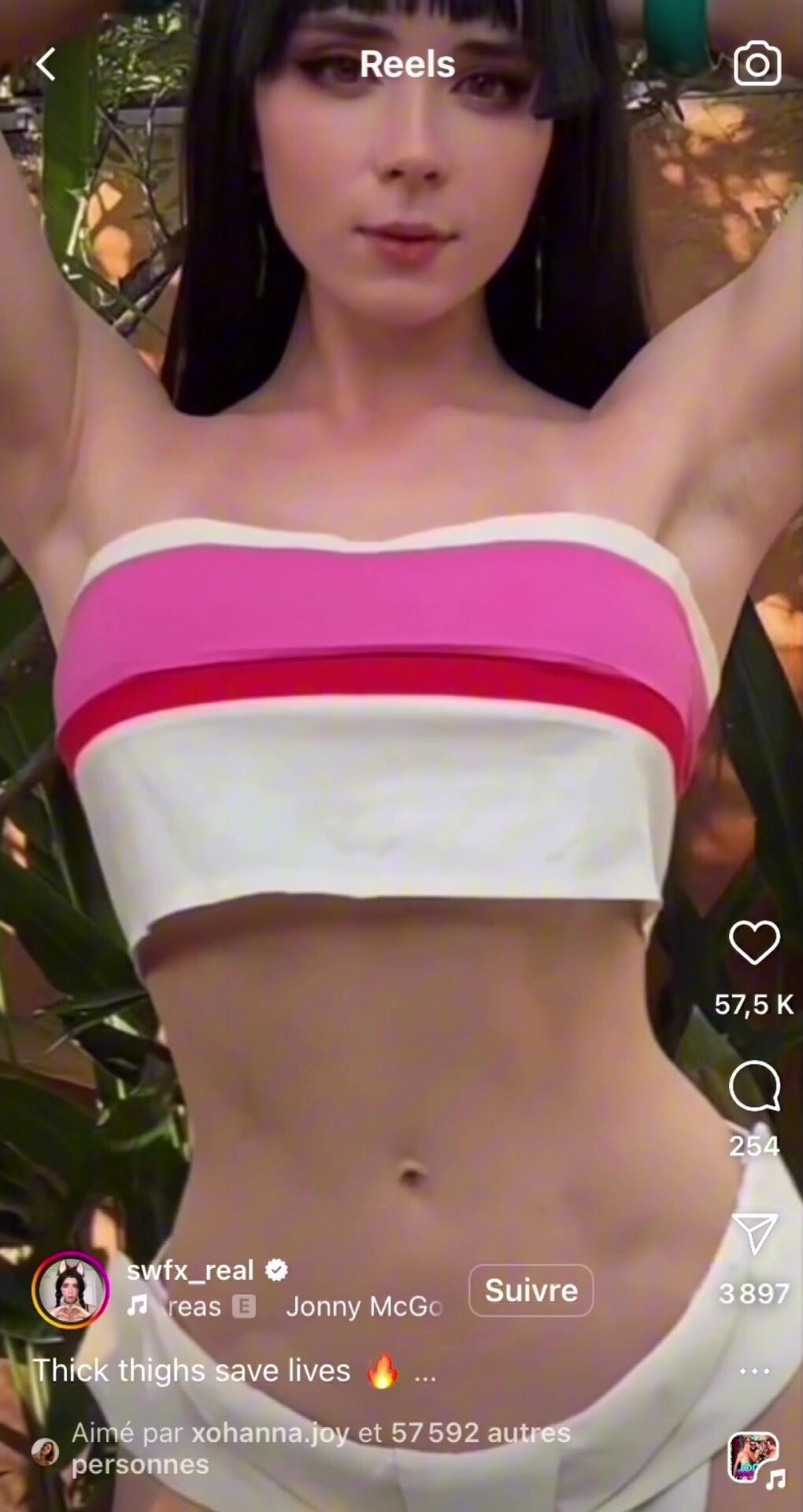Open the three-dot more options menu
The height and width of the screenshot is (1512, 803).
[754, 1371]
